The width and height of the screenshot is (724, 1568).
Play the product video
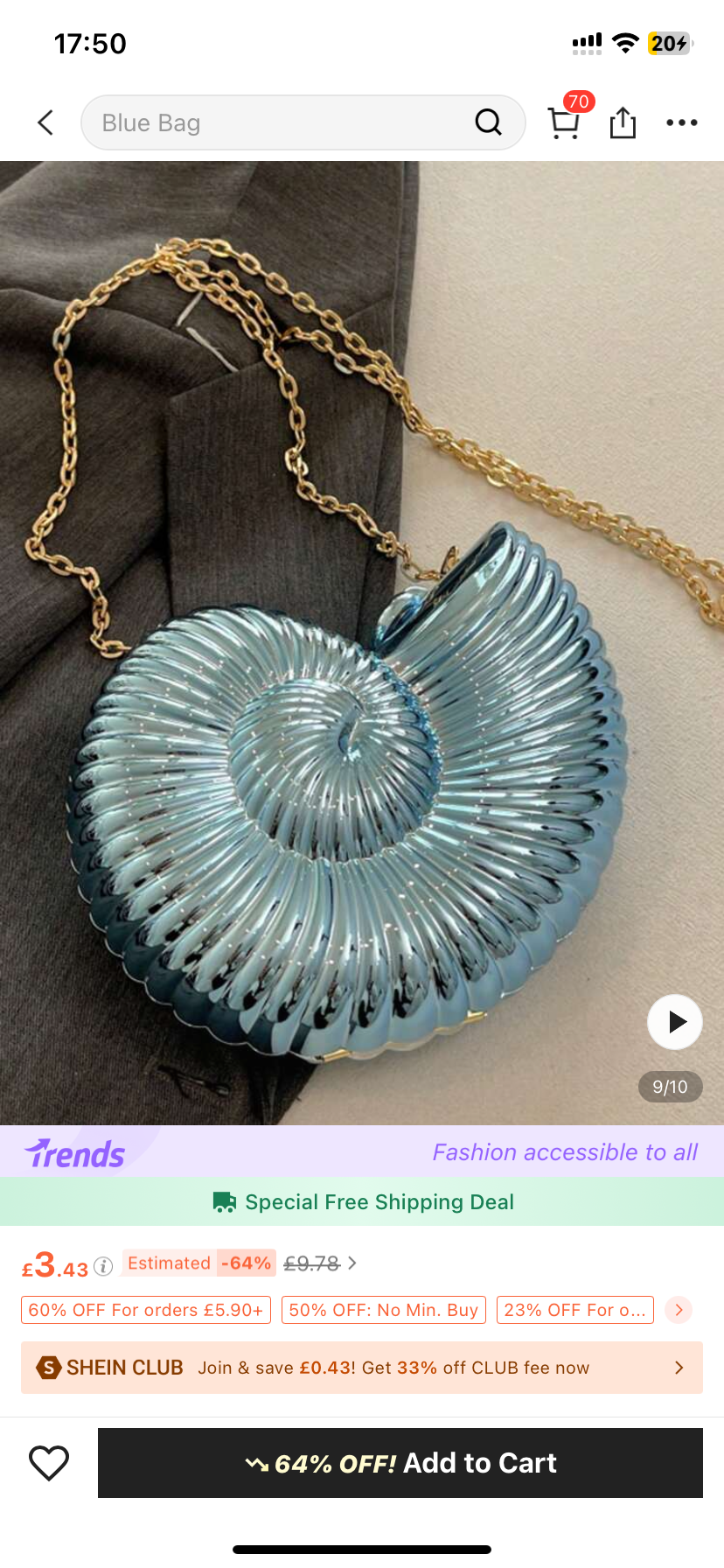(x=674, y=1021)
